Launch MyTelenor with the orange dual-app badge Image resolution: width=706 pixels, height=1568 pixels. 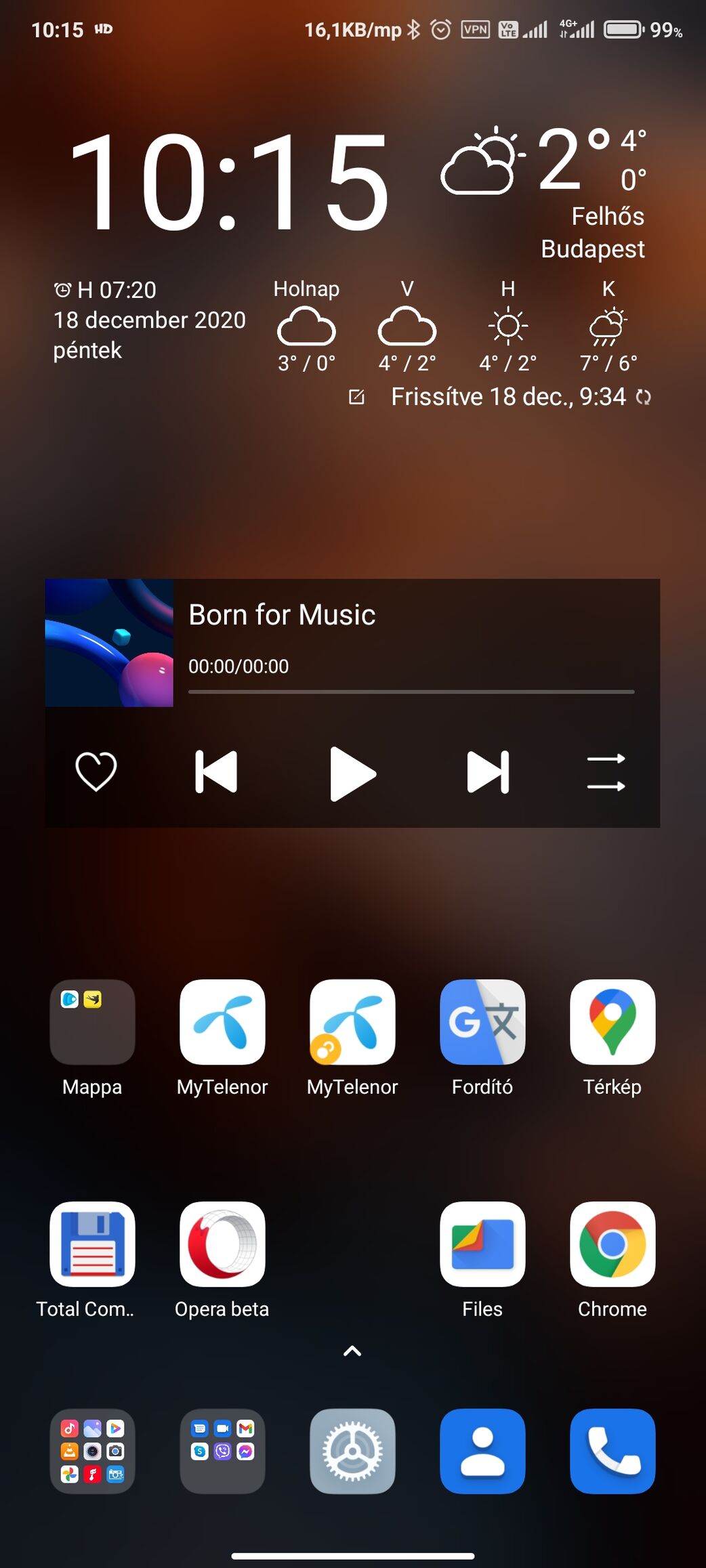coord(352,1022)
